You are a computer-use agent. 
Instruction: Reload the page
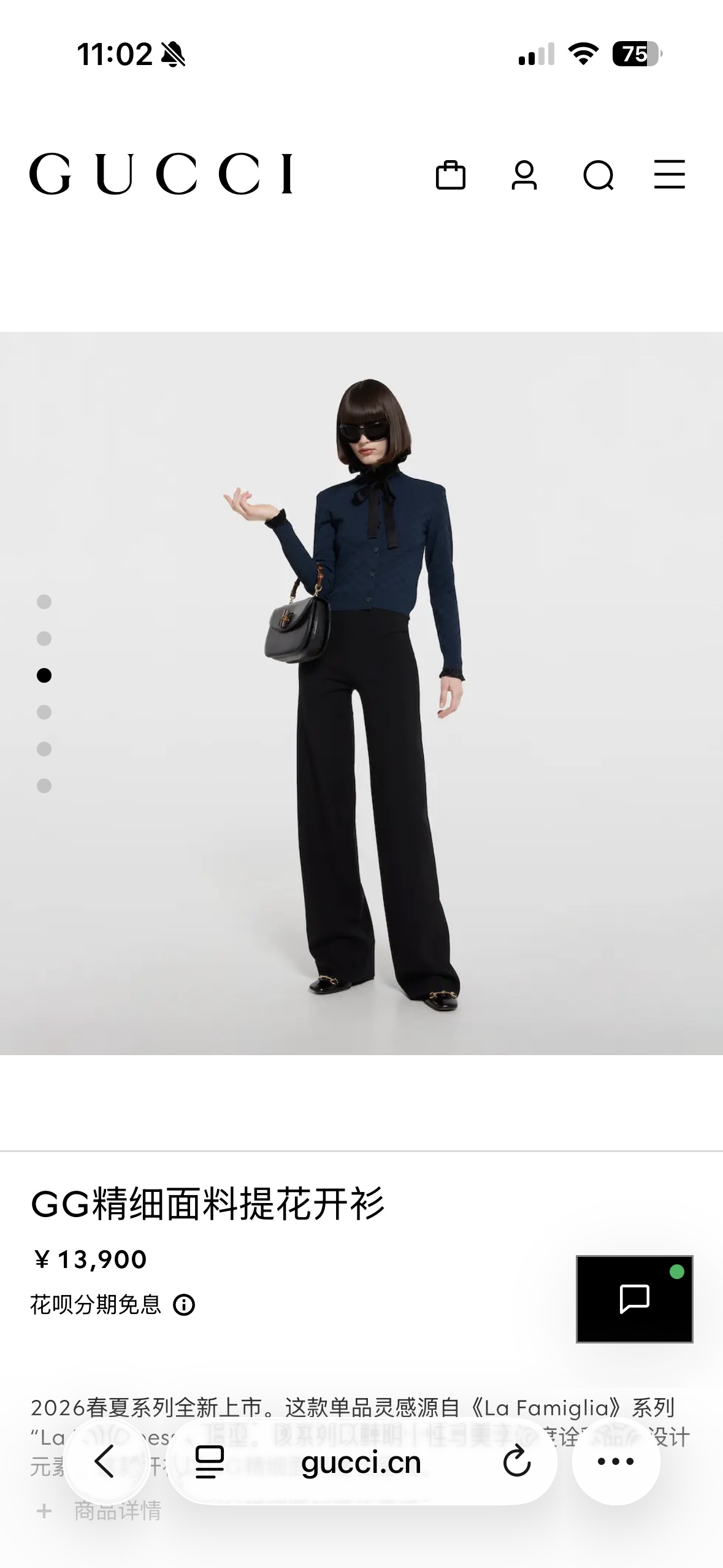[517, 1461]
